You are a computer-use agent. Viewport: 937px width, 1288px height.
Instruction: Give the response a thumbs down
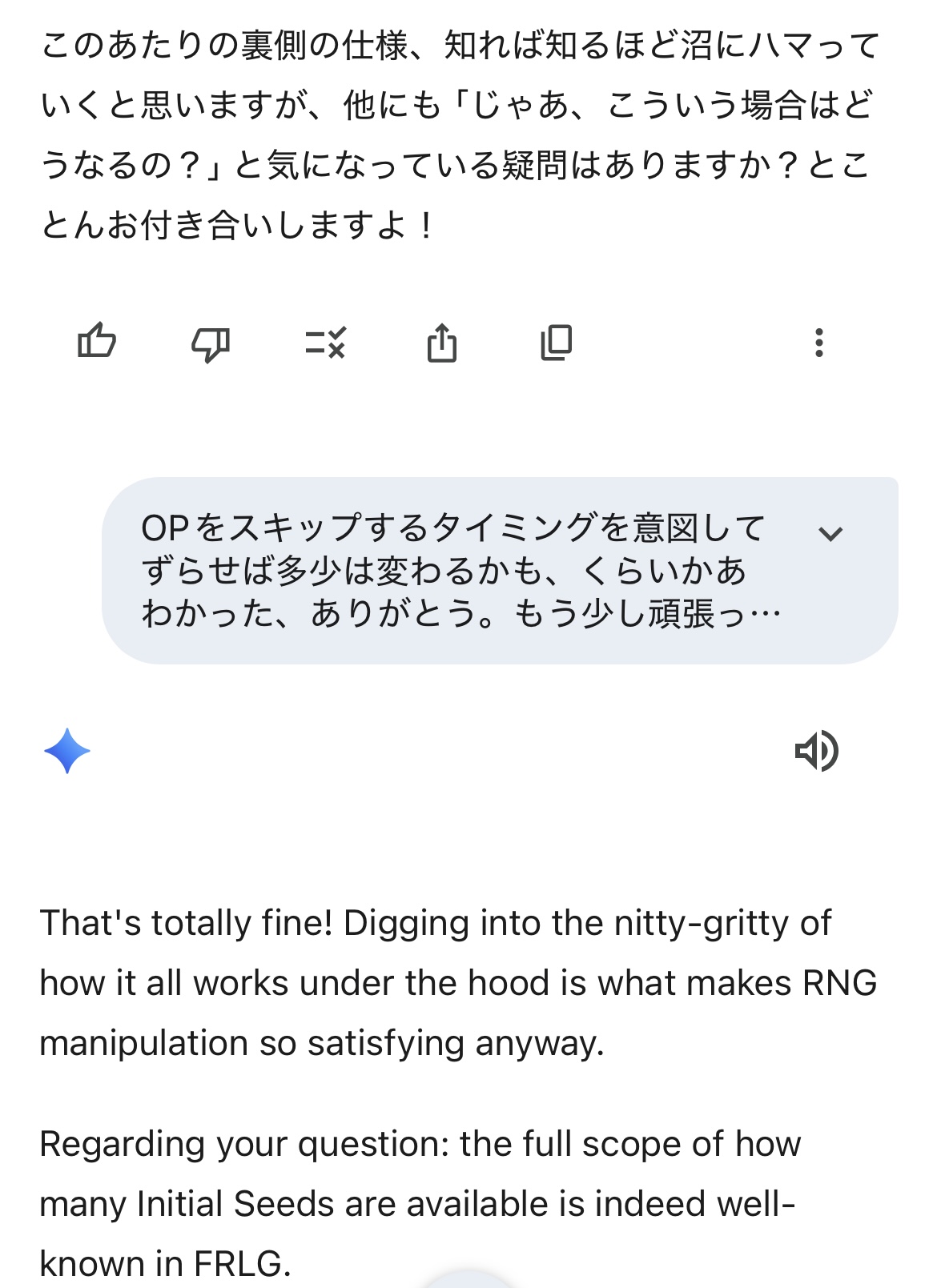pyautogui.click(x=210, y=344)
